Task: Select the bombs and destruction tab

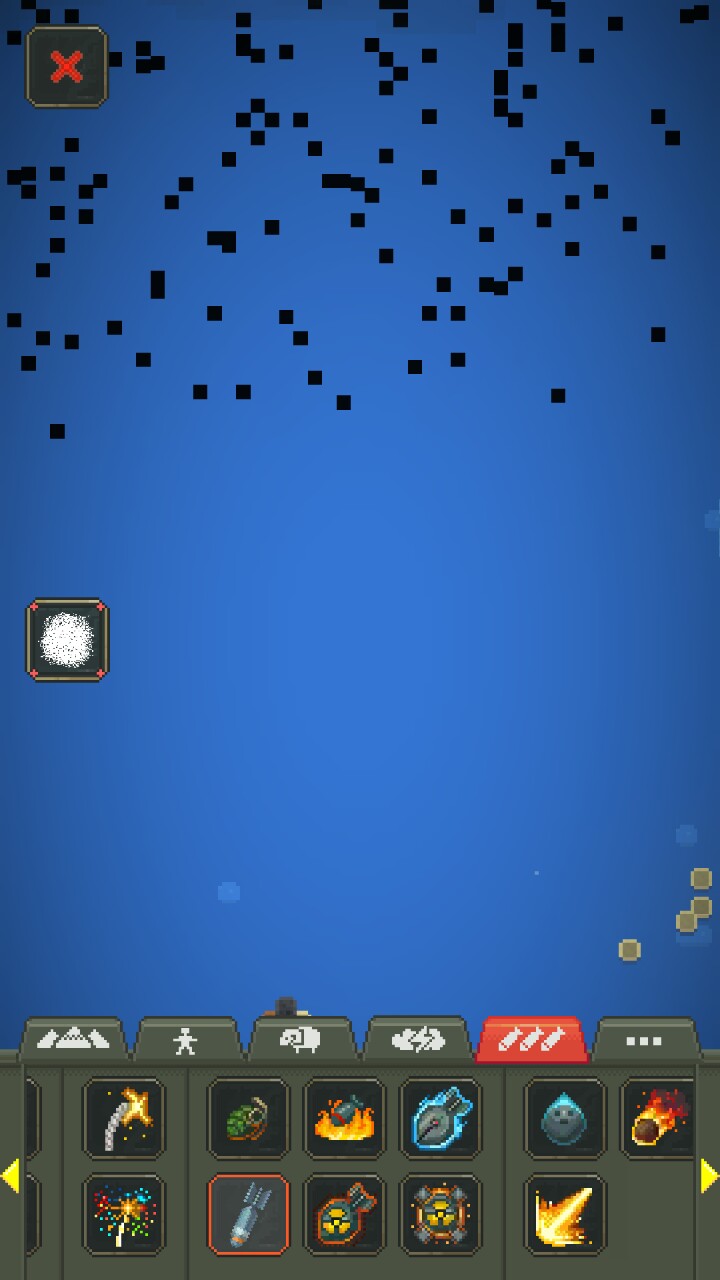Action: coord(531,1041)
